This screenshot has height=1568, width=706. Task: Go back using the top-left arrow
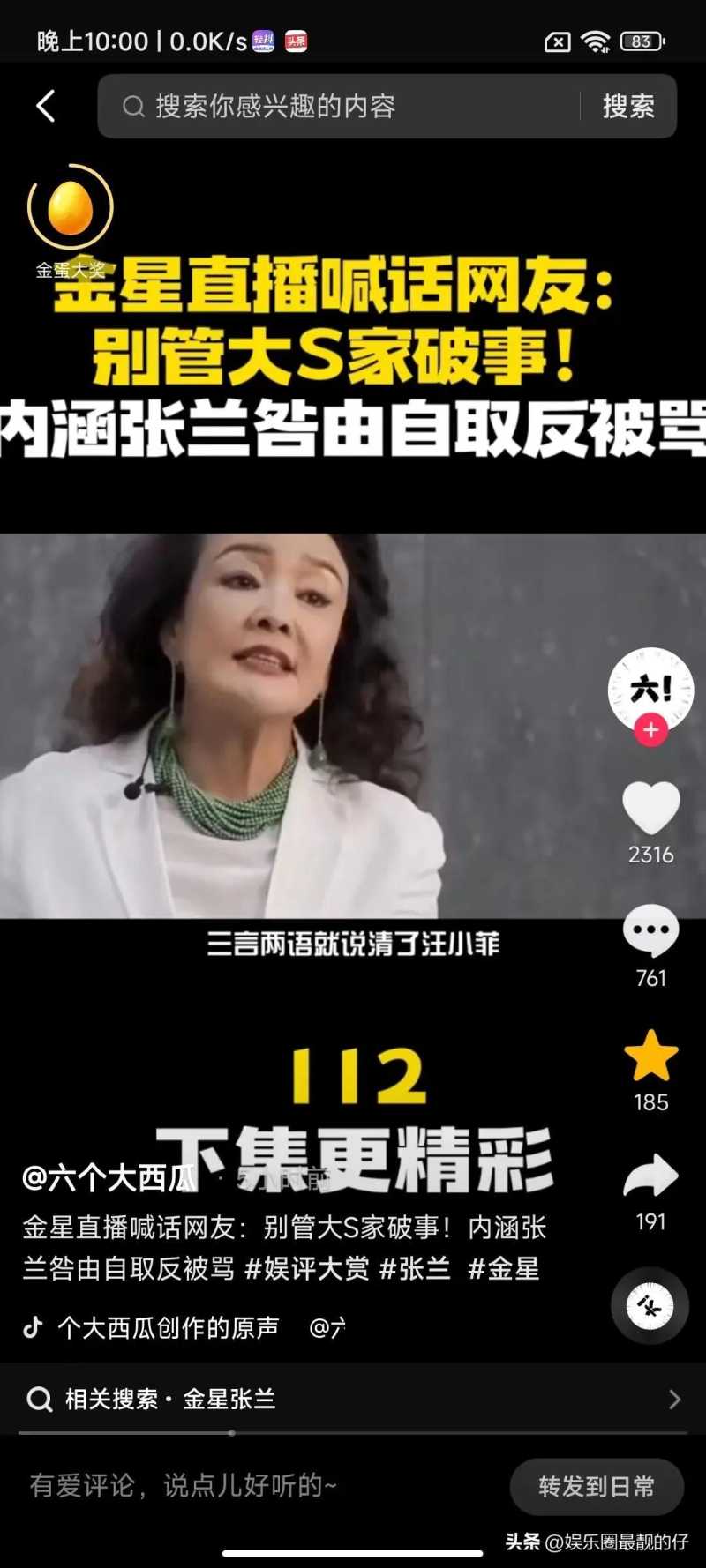46,106
